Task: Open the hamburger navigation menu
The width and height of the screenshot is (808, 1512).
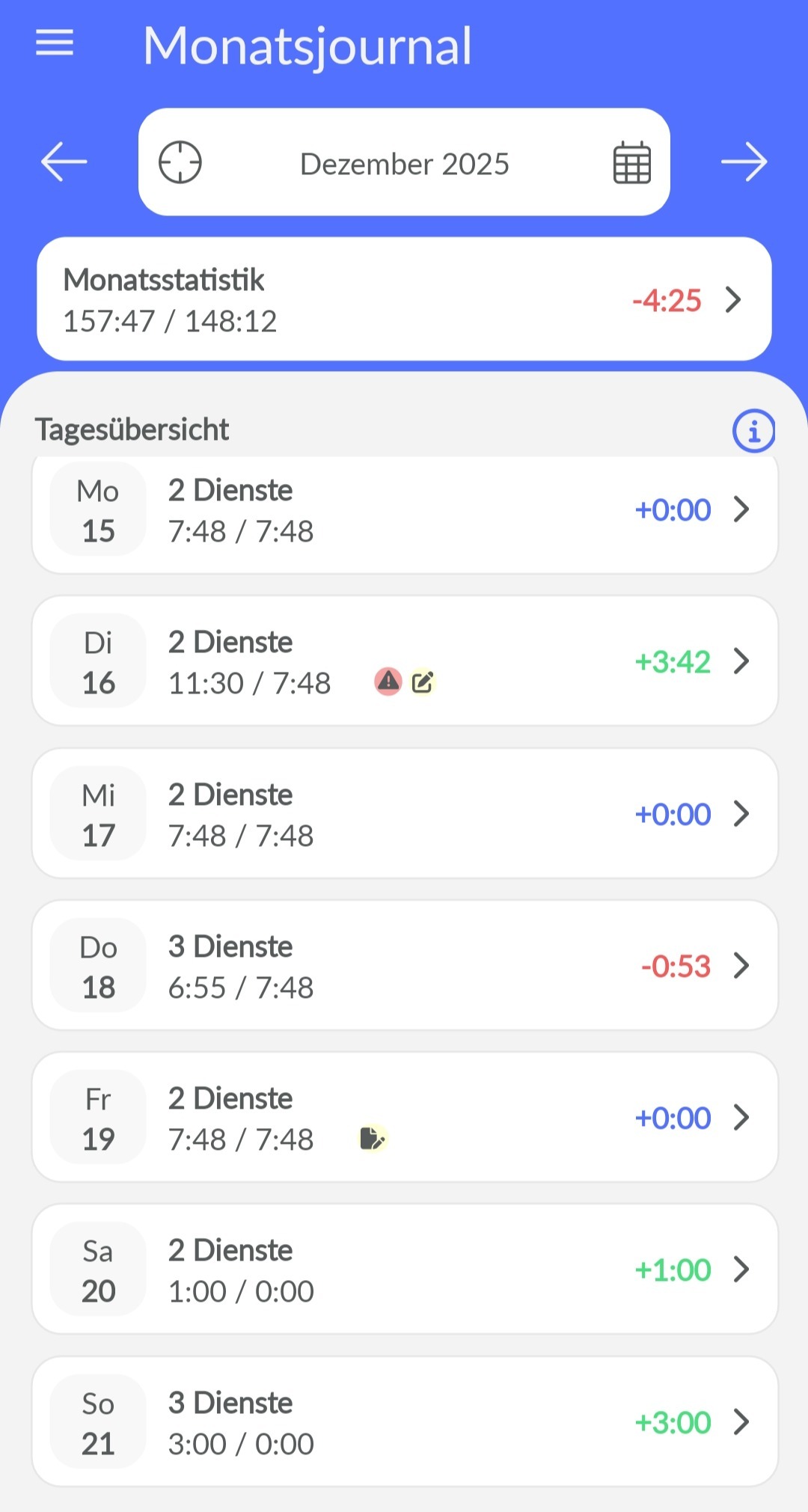Action: pyautogui.click(x=55, y=43)
